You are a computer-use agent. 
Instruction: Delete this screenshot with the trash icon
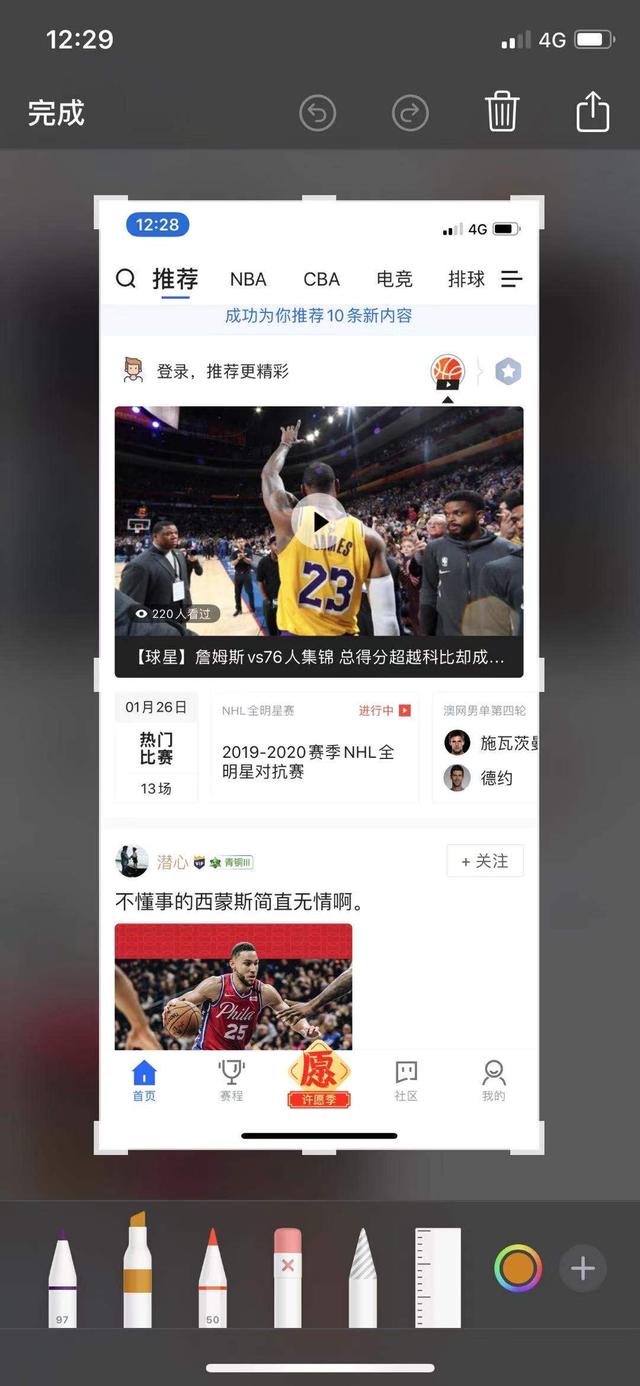coord(502,112)
